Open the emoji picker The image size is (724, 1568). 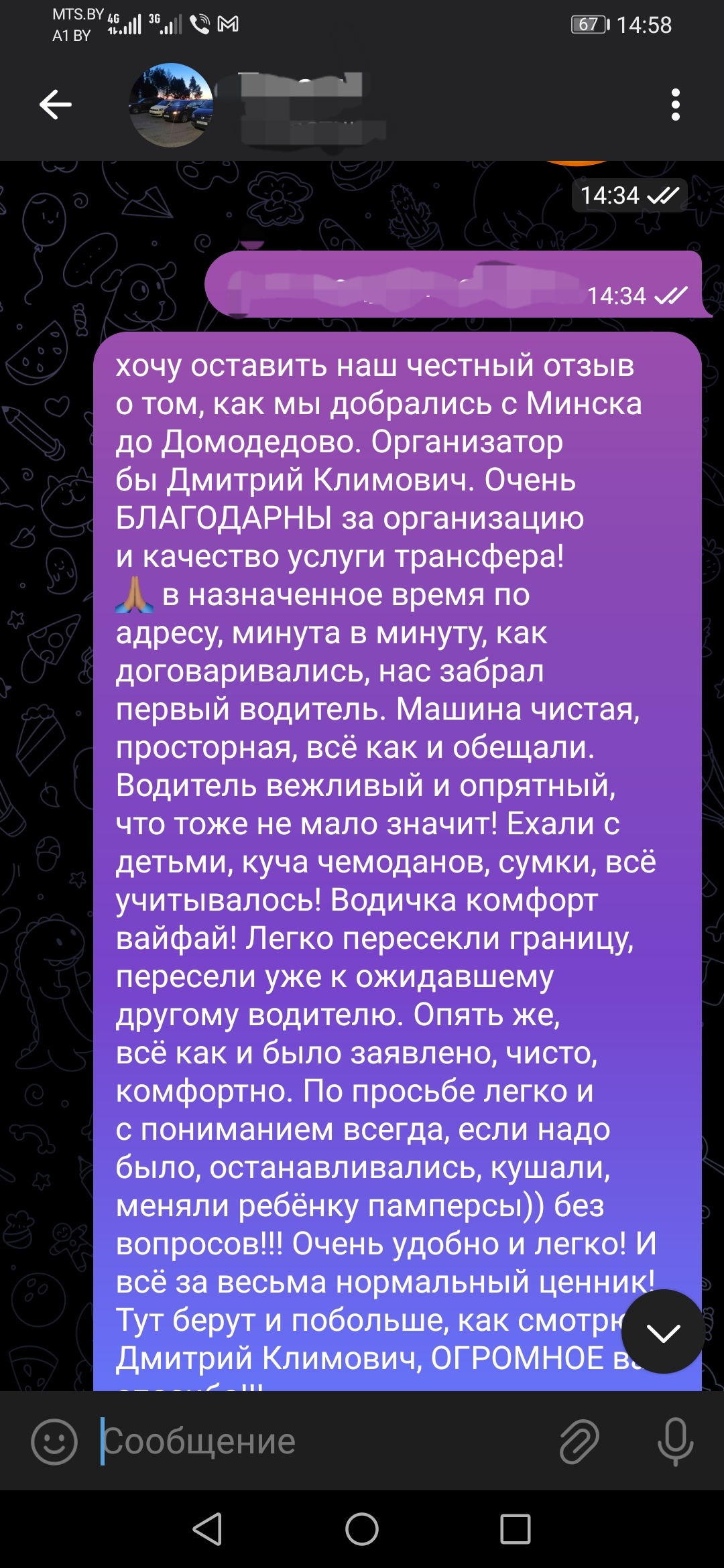(x=54, y=1441)
